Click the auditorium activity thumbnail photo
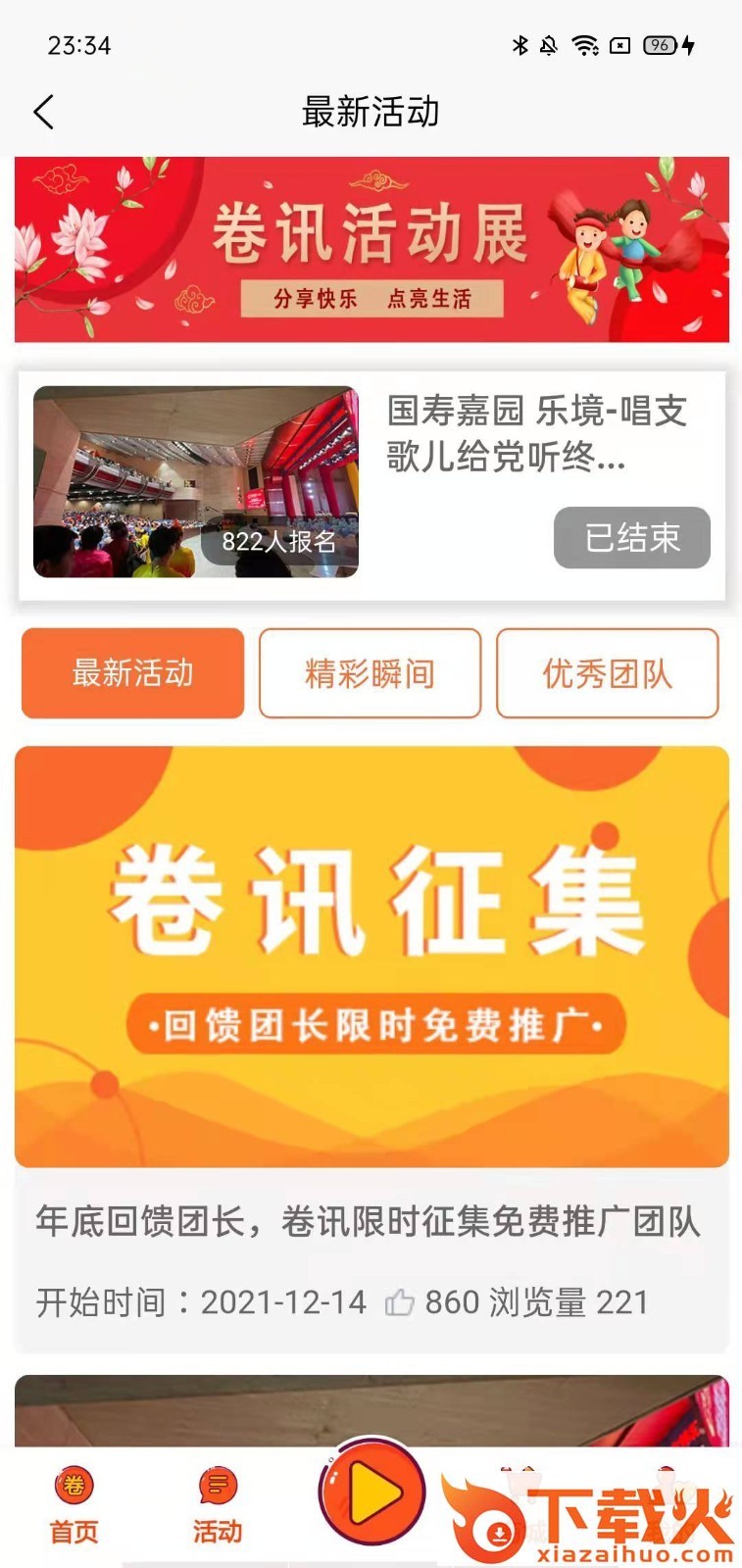Screen dimensions: 742x1568 pyautogui.click(x=194, y=481)
